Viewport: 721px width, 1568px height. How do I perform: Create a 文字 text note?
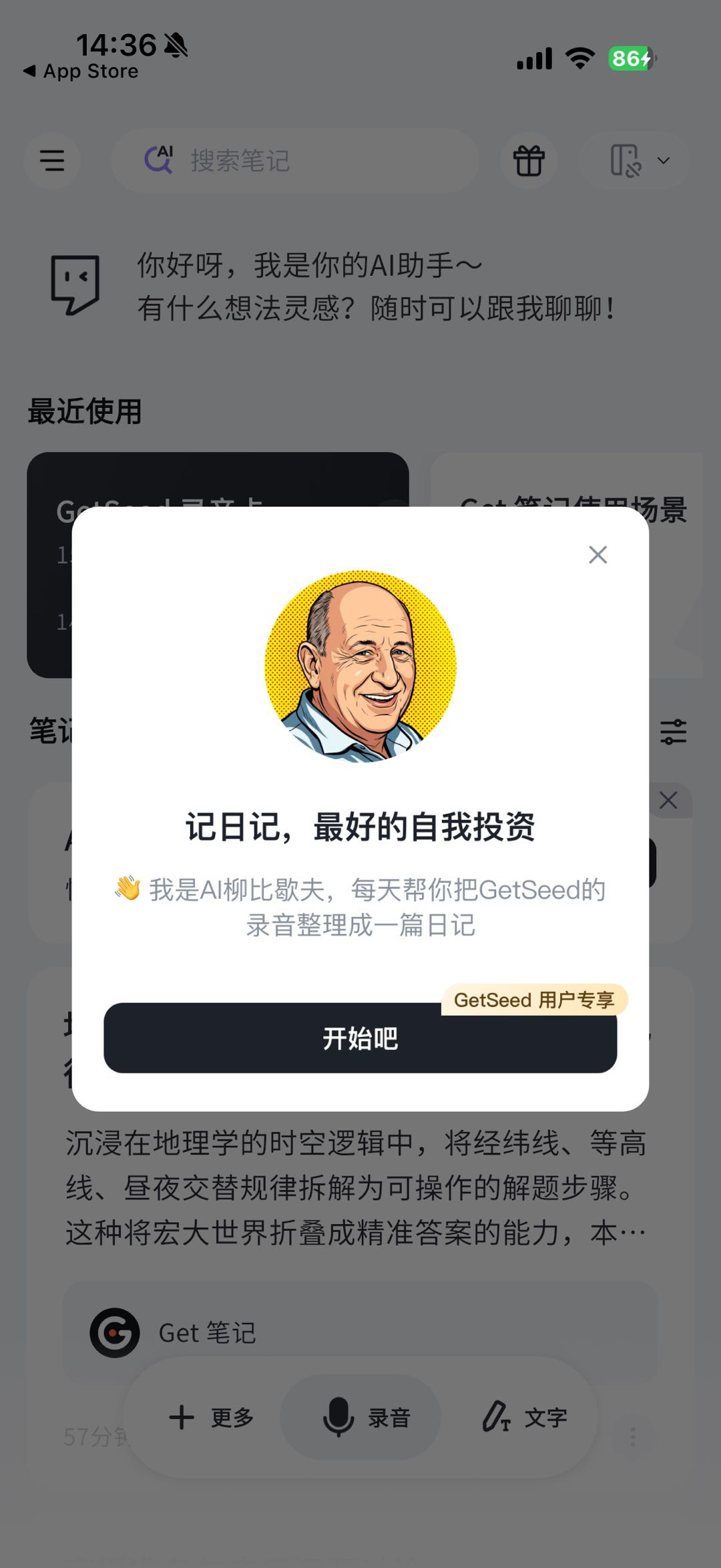525,1417
